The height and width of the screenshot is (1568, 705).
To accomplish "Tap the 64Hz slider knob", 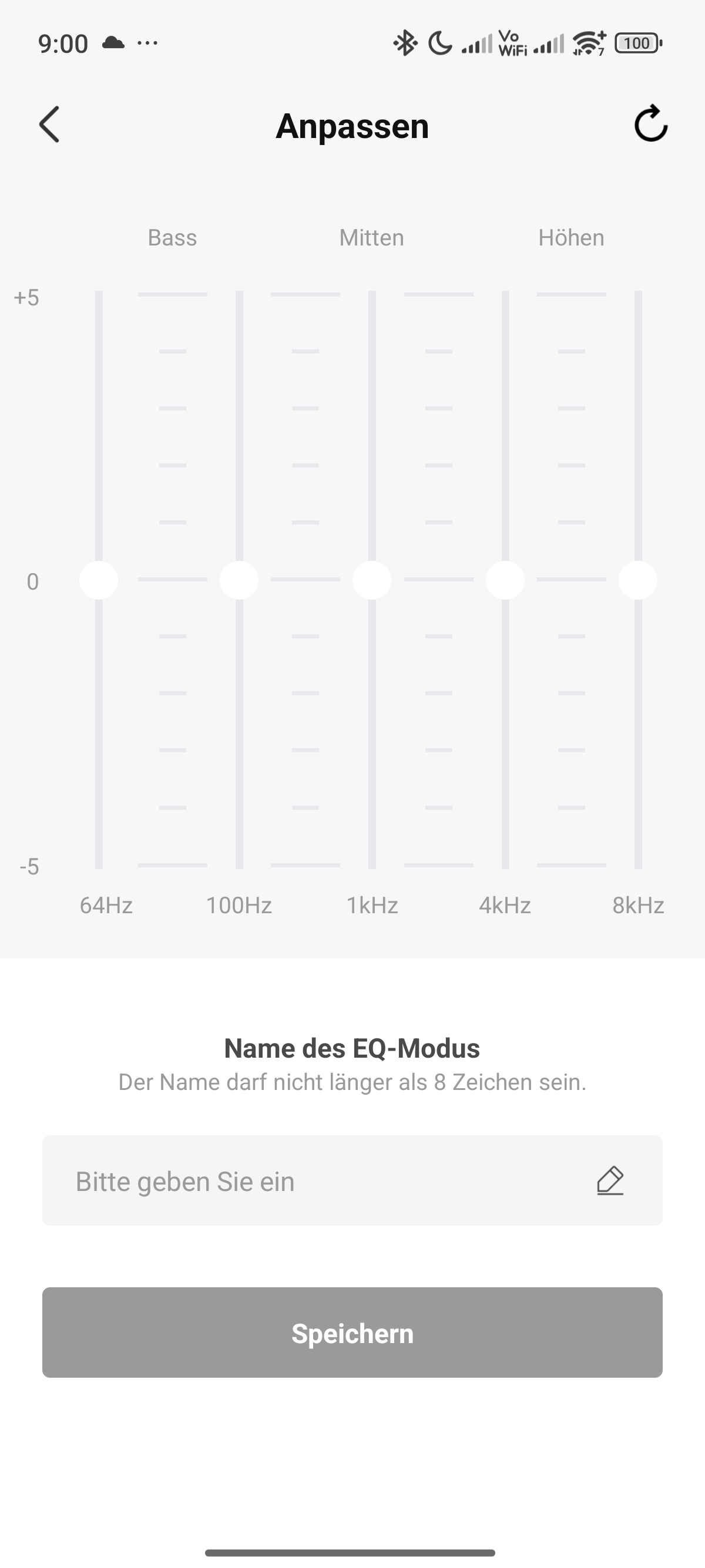I will [99, 580].
